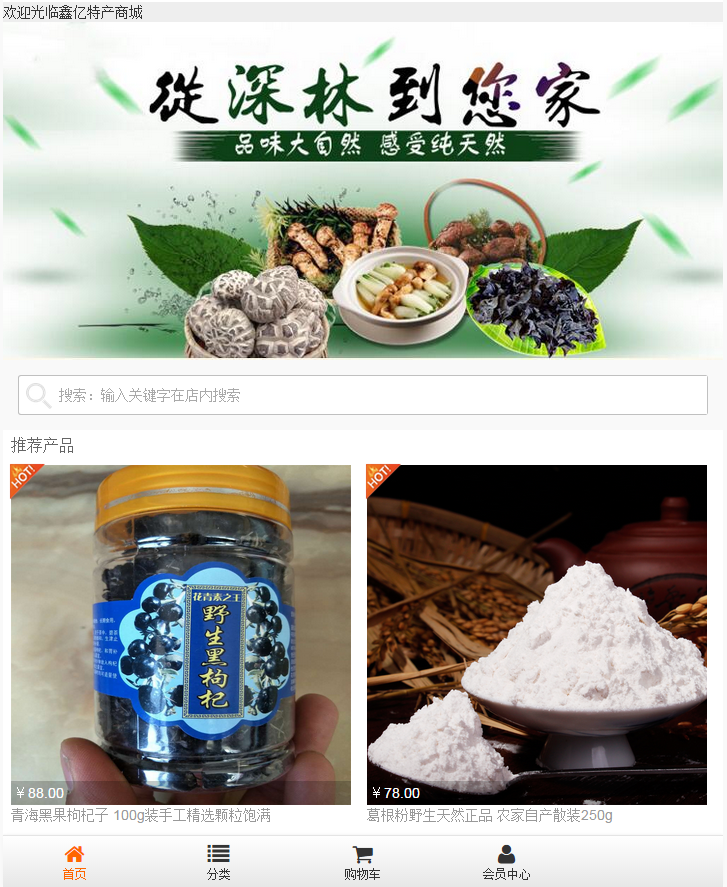
Task: Switch to the 首页 home tab
Action: pyautogui.click(x=74, y=863)
